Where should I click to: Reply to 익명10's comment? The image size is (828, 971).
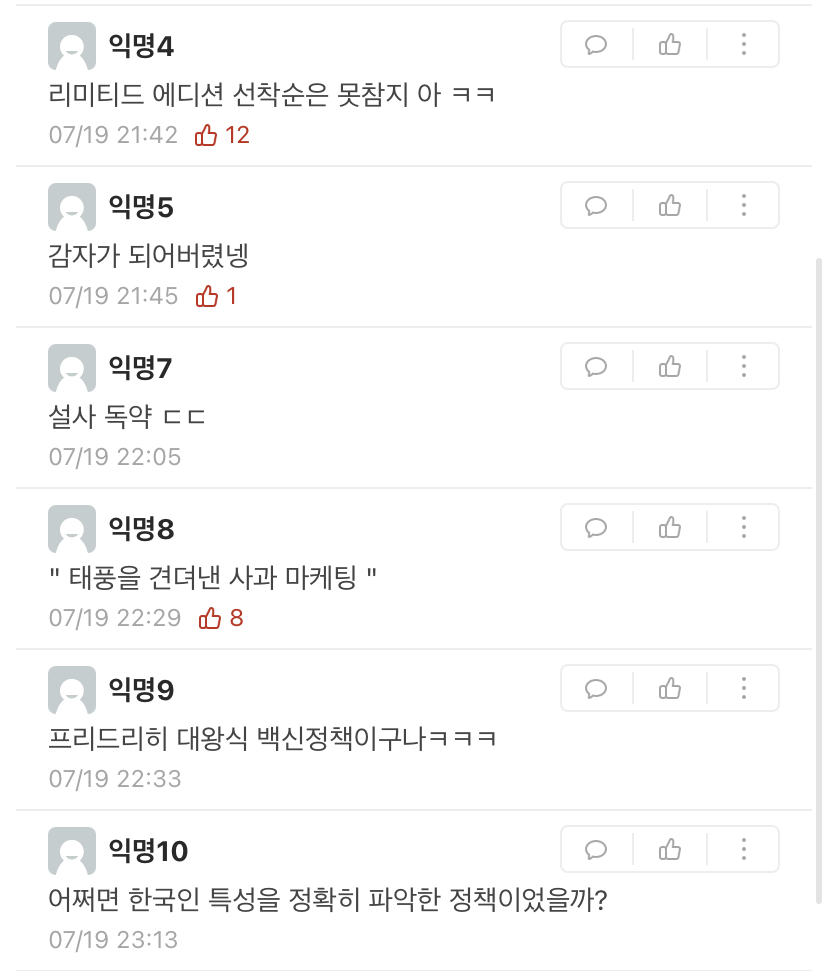tap(597, 850)
